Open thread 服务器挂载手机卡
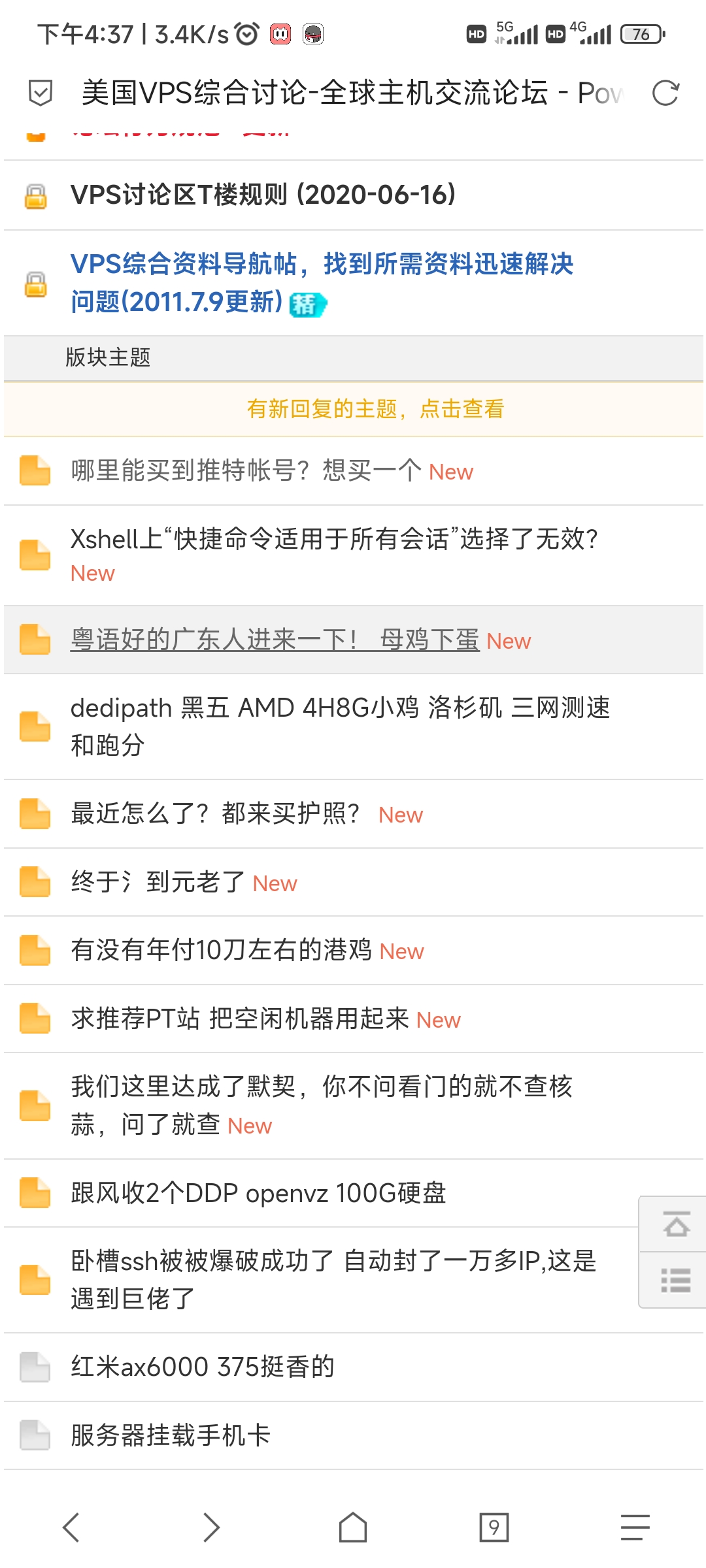The height and width of the screenshot is (1568, 706). click(x=170, y=1435)
